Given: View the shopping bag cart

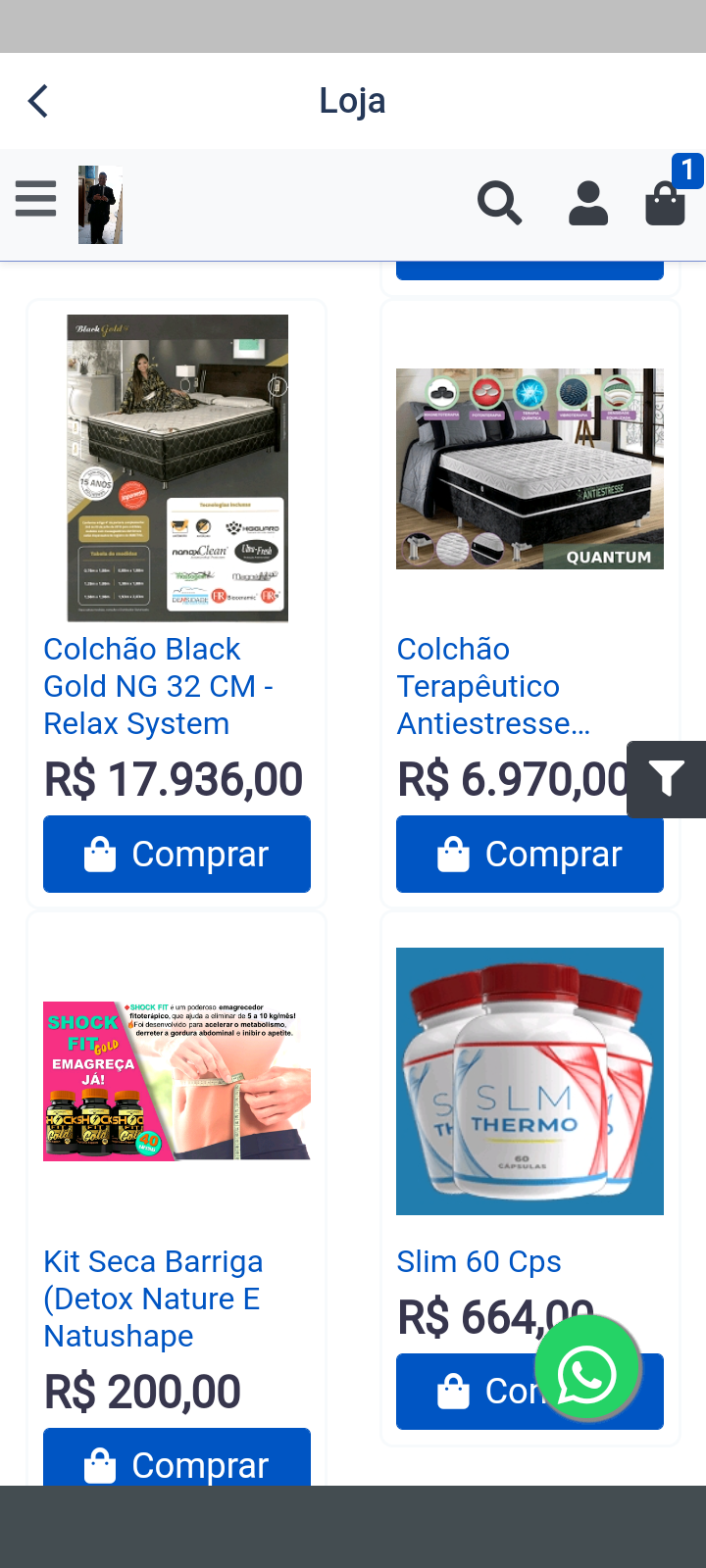Looking at the screenshot, I should point(665,204).
